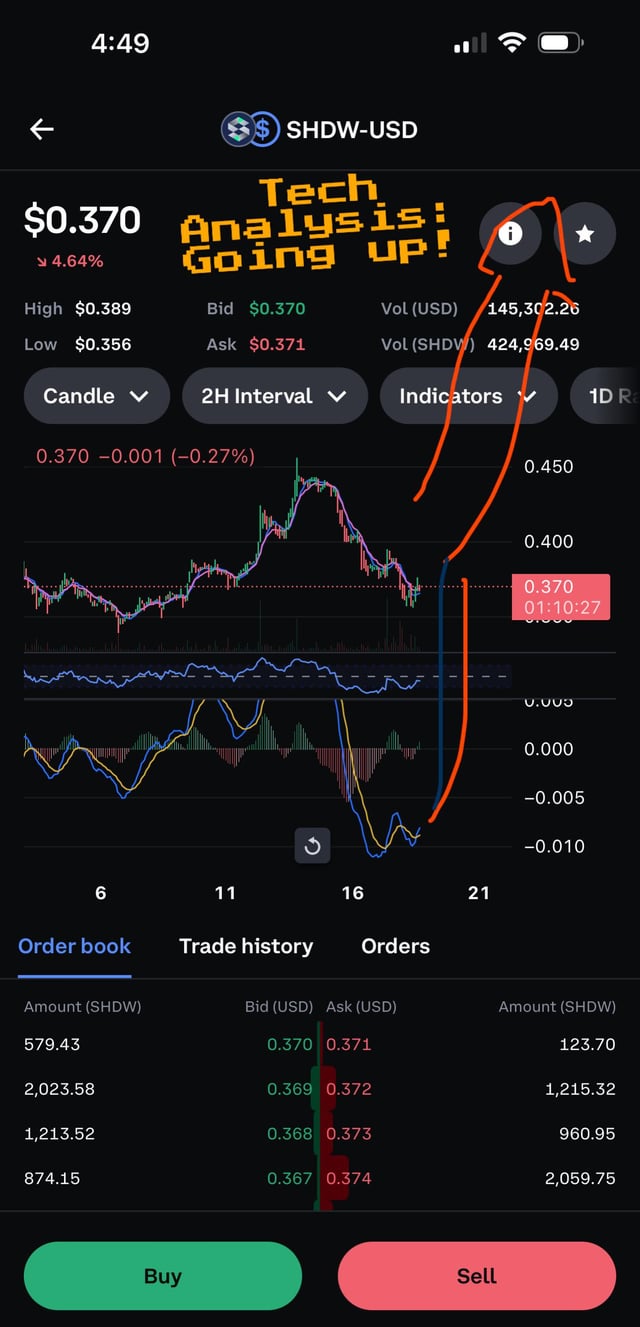Open the SHDW asset info icon

pyautogui.click(x=510, y=234)
